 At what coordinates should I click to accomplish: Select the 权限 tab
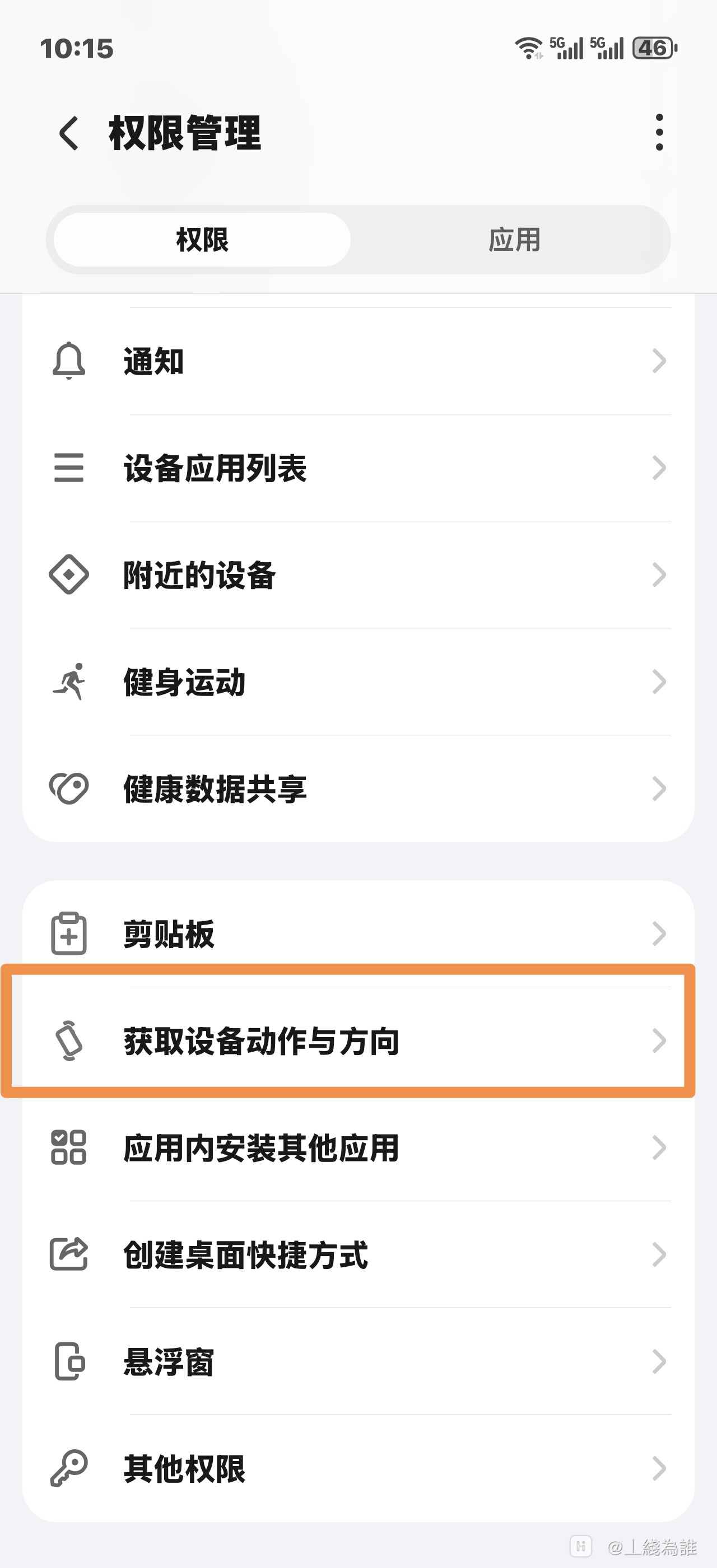click(x=202, y=240)
